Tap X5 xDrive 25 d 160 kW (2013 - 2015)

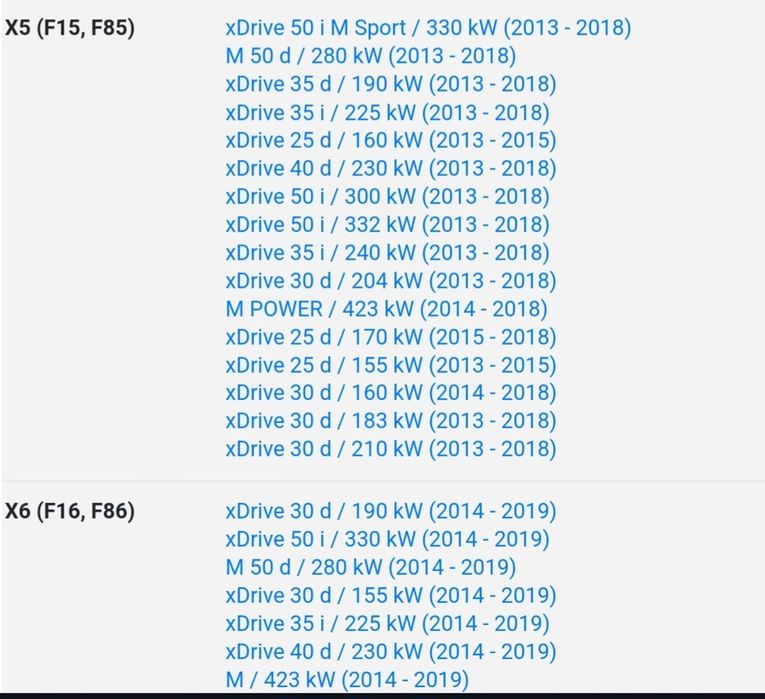(x=391, y=140)
